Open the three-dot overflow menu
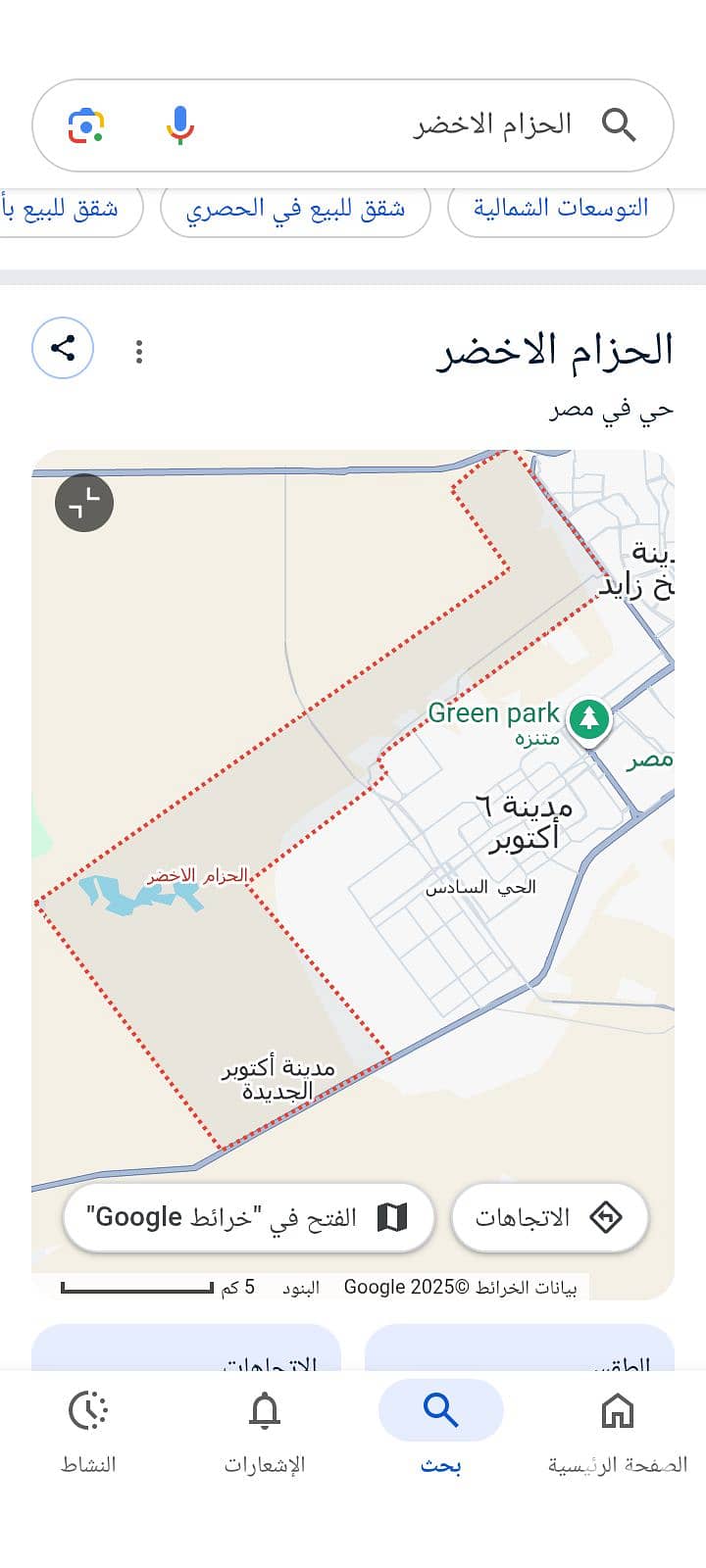This screenshot has height=1568, width=706. (x=139, y=351)
